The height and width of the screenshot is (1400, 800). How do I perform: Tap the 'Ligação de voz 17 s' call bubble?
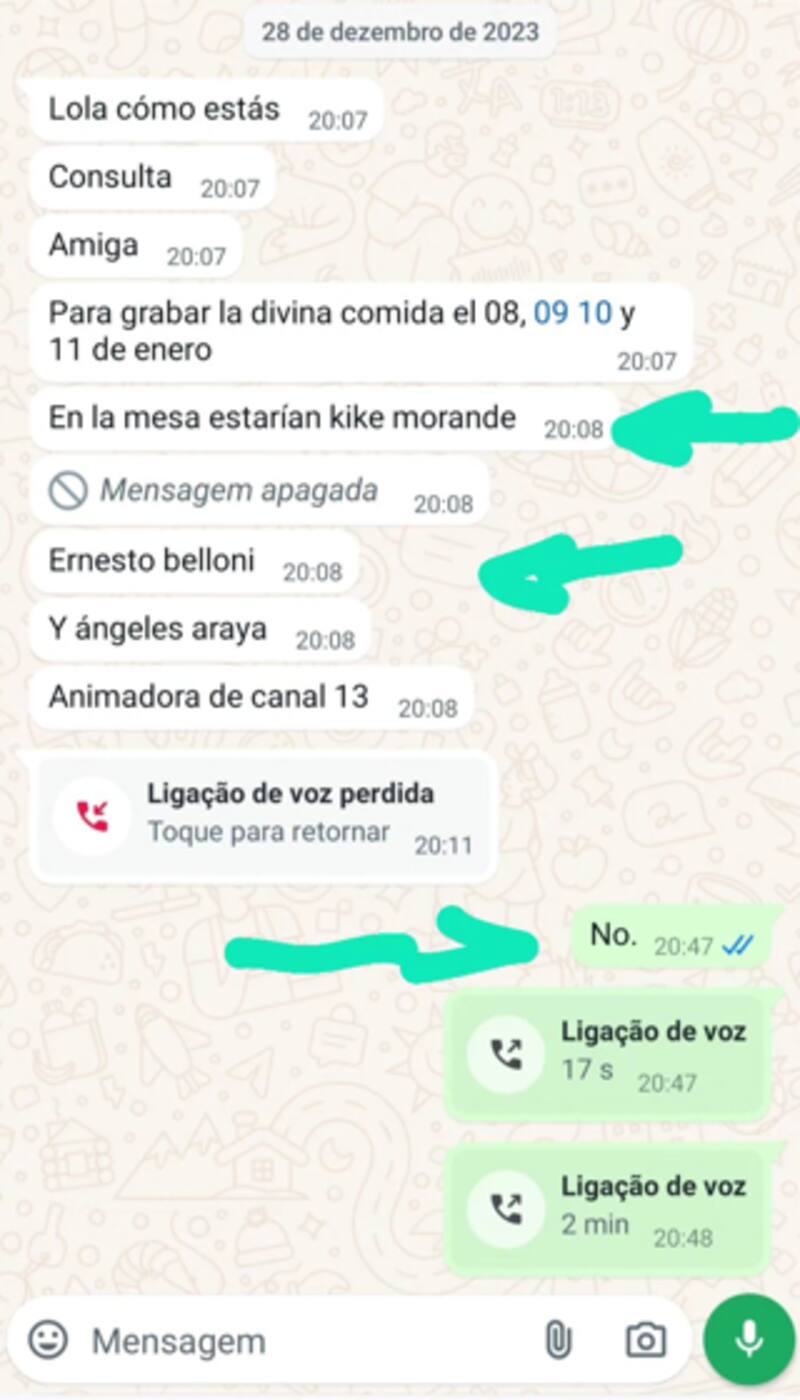[612, 1053]
